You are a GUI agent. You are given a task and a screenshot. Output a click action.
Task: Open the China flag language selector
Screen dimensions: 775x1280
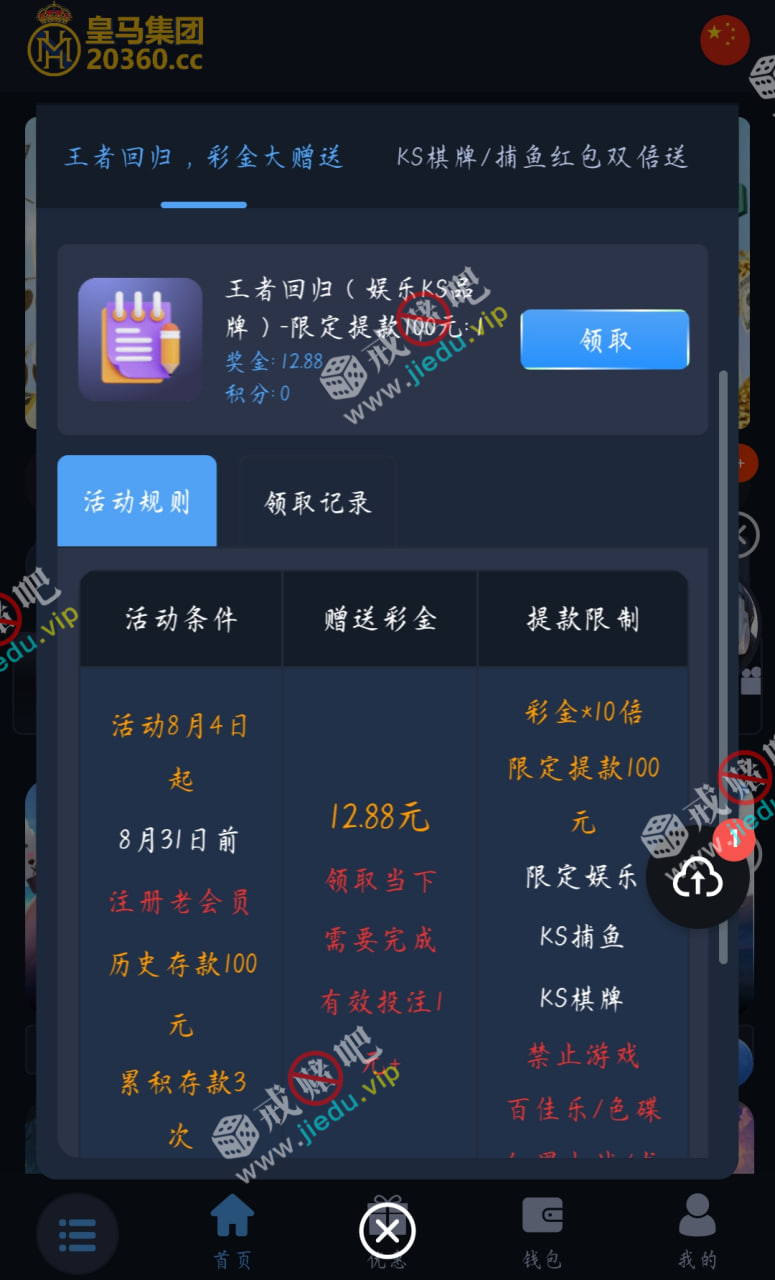(724, 40)
